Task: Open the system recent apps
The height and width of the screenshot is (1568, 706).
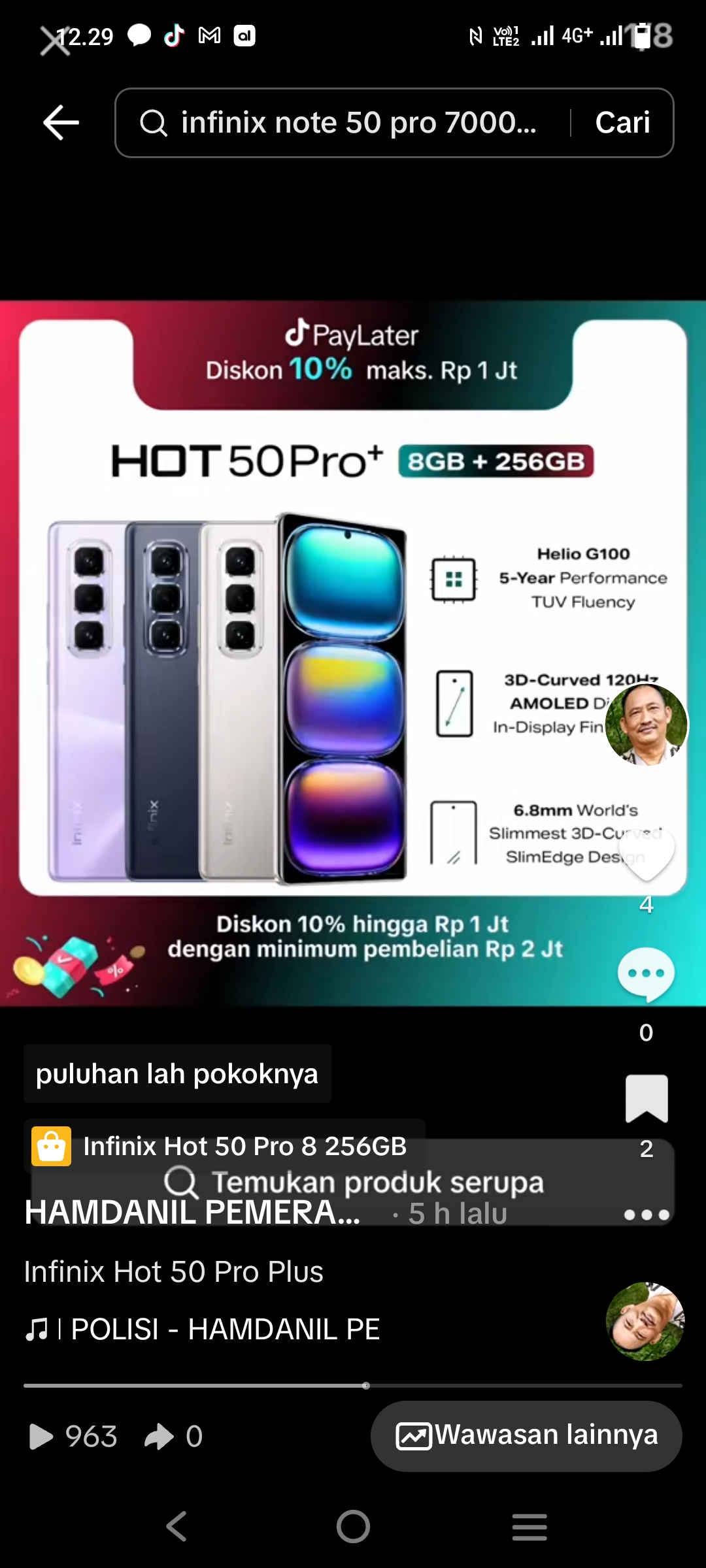Action: (529, 1527)
